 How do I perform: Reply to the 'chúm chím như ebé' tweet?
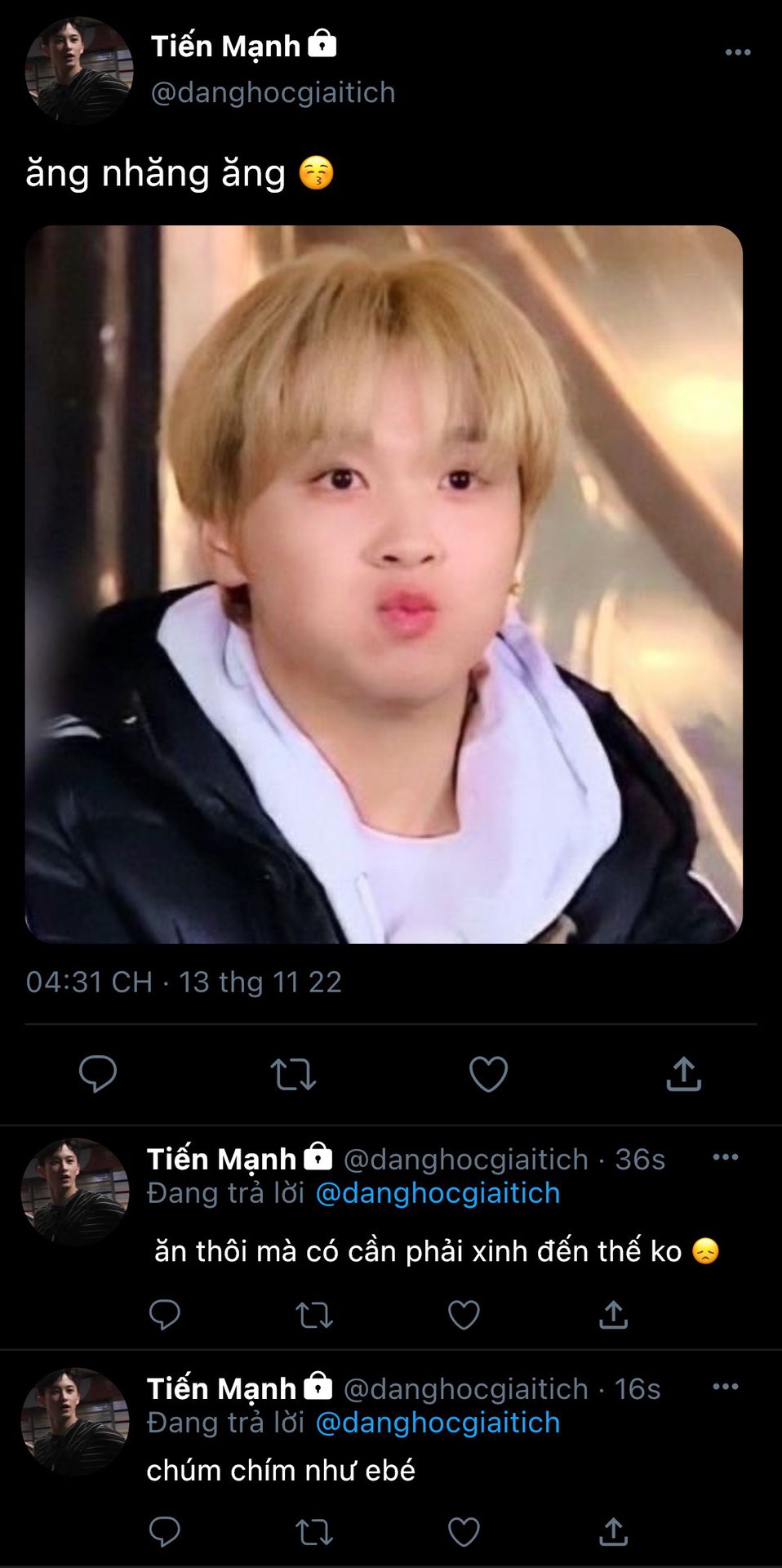(x=164, y=1532)
